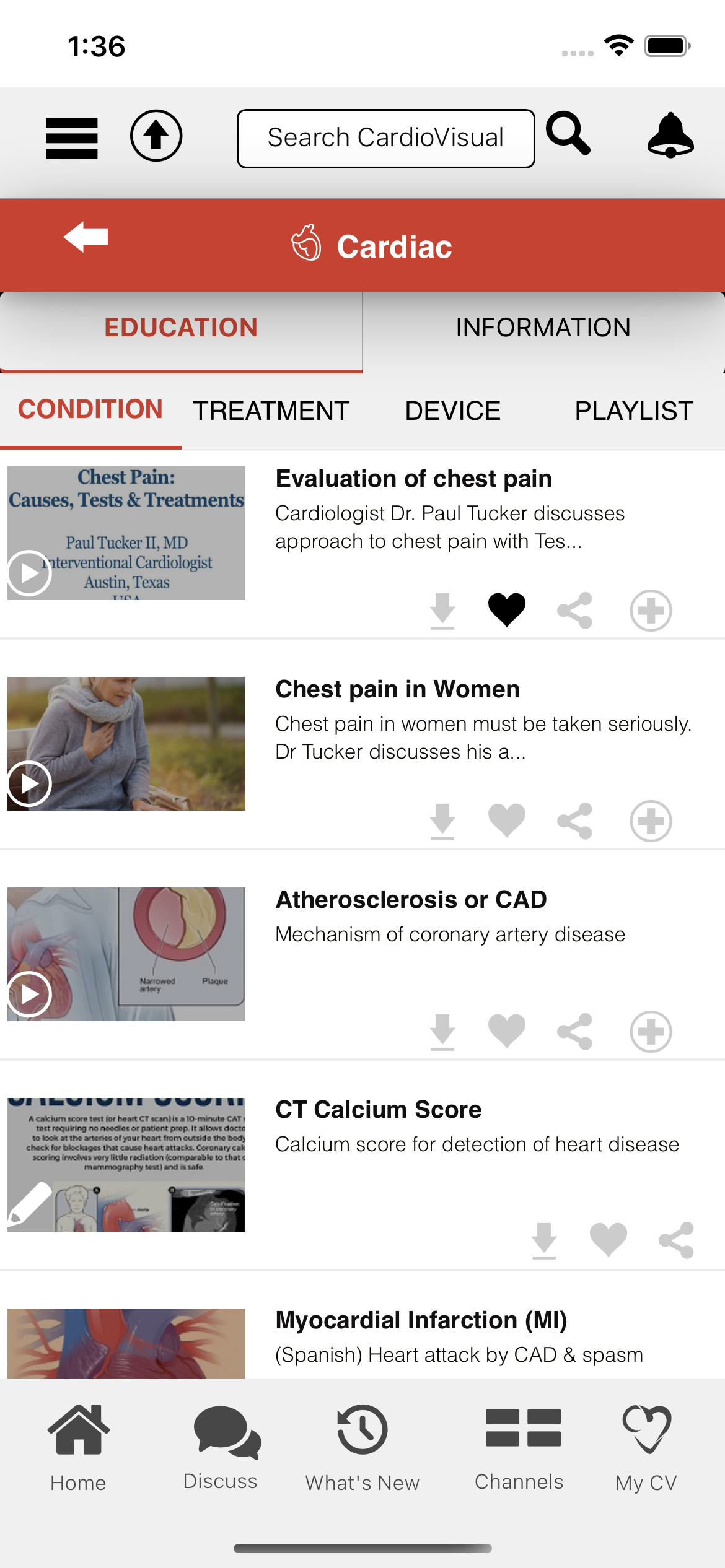Screen dimensions: 725x1568
Task: Open the CT Calcium Score thumbnail
Action: pos(126,1164)
